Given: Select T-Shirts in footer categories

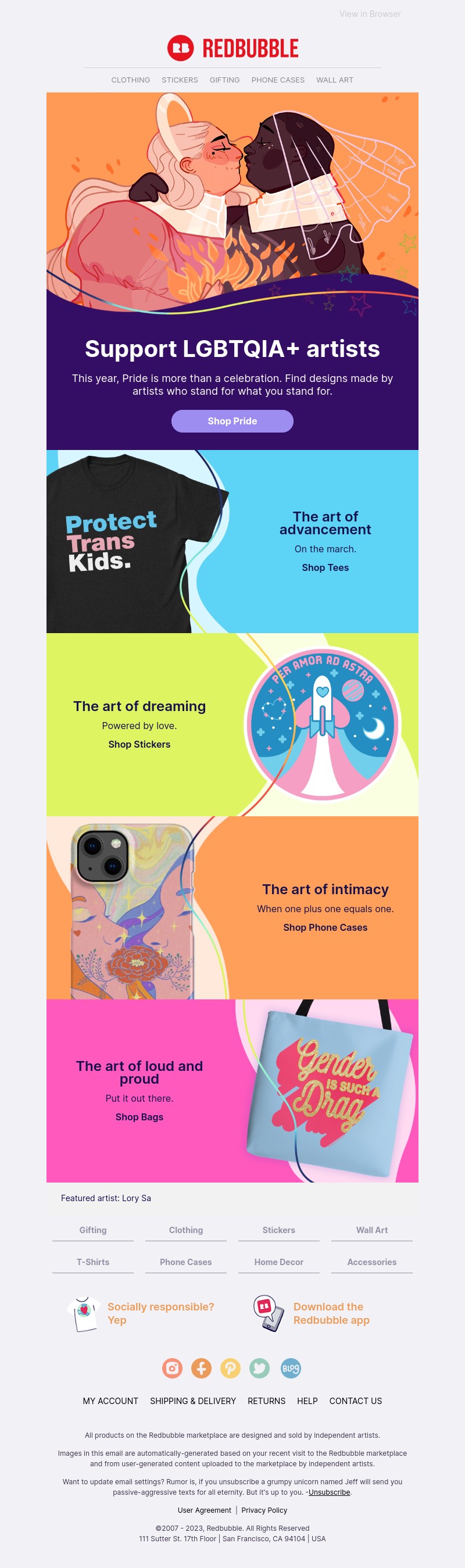Looking at the screenshot, I should tap(92, 1262).
